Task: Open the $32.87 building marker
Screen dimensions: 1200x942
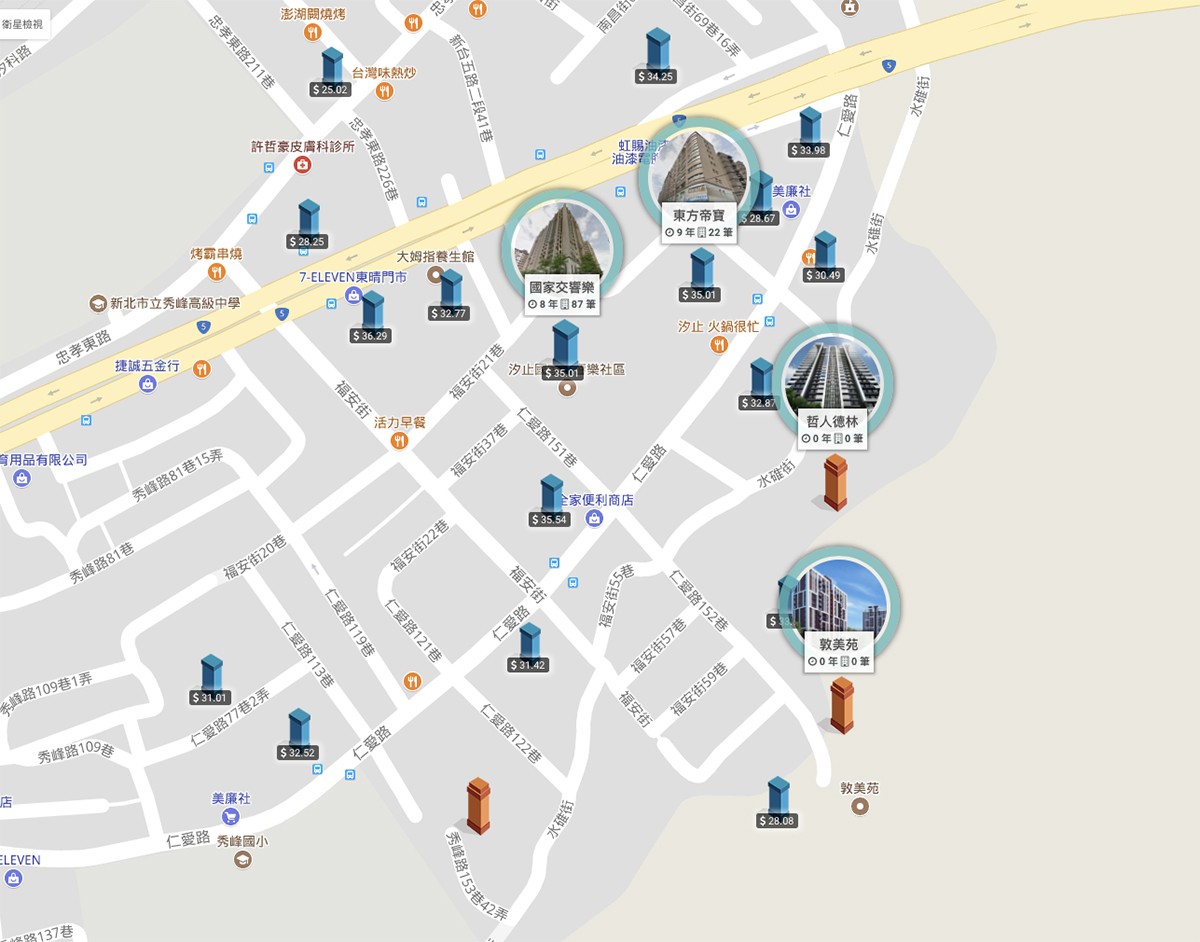Action: [x=760, y=386]
